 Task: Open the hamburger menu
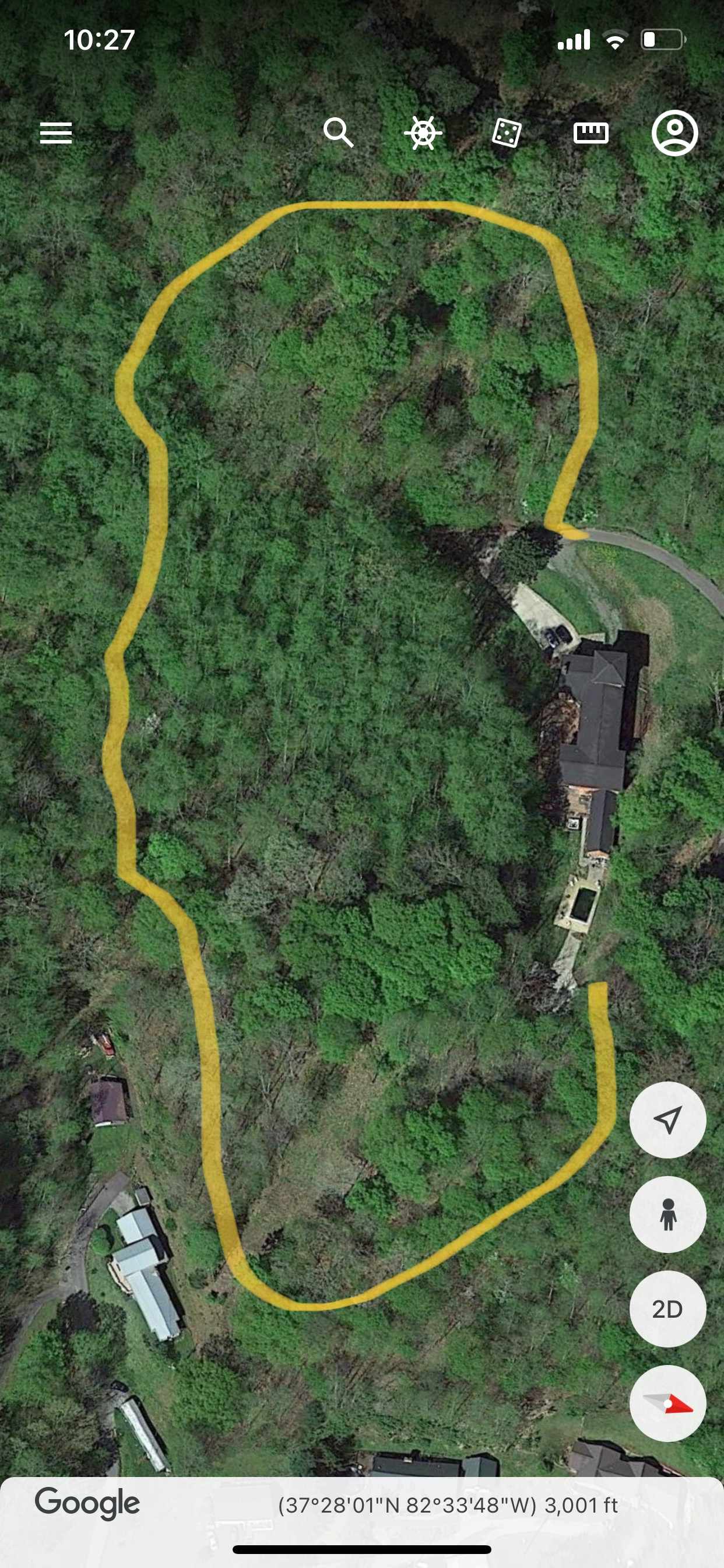coord(56,132)
